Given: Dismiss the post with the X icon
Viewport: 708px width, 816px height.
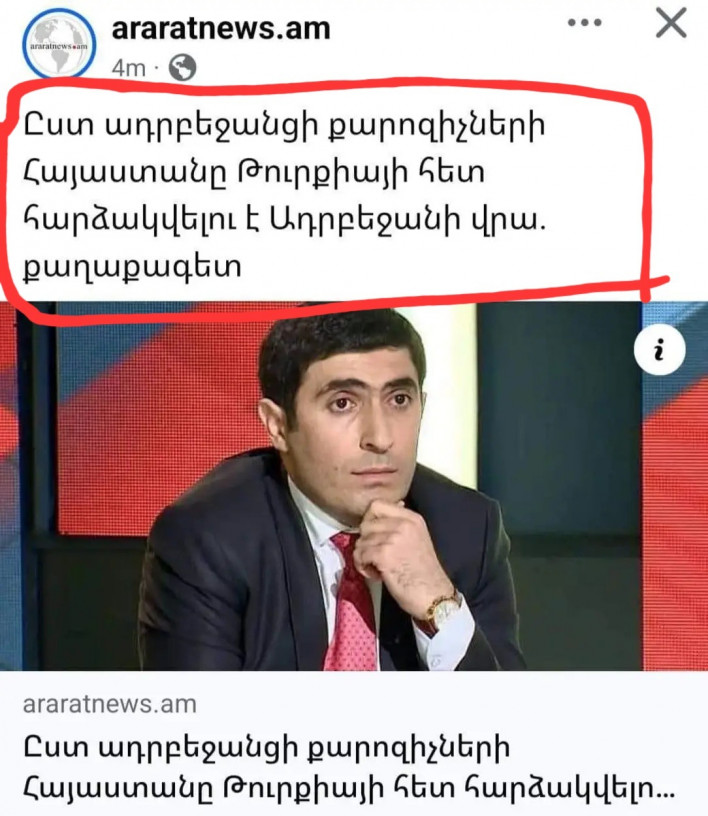Looking at the screenshot, I should point(671,22).
